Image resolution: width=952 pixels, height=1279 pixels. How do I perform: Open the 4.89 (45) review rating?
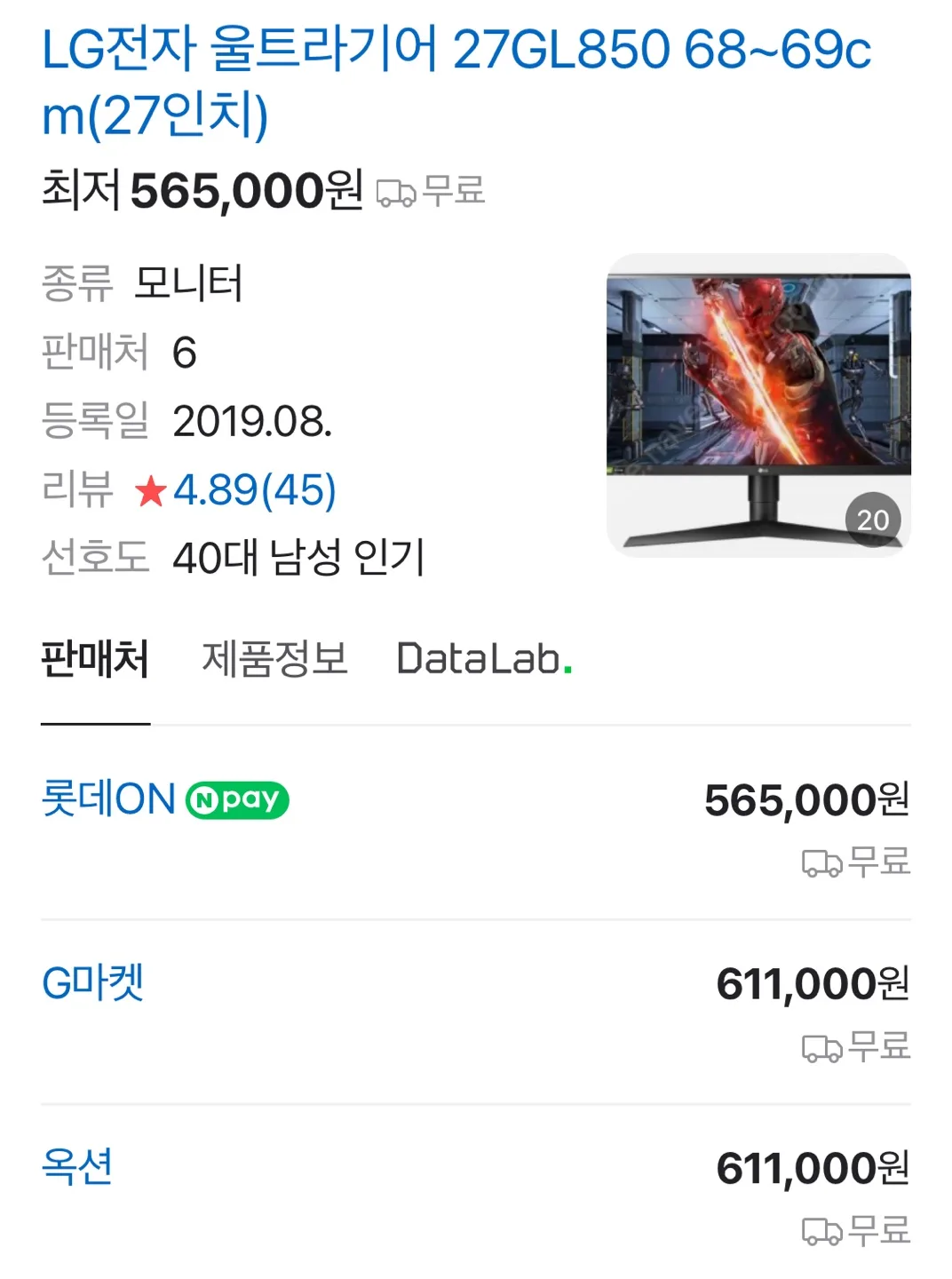coord(254,489)
